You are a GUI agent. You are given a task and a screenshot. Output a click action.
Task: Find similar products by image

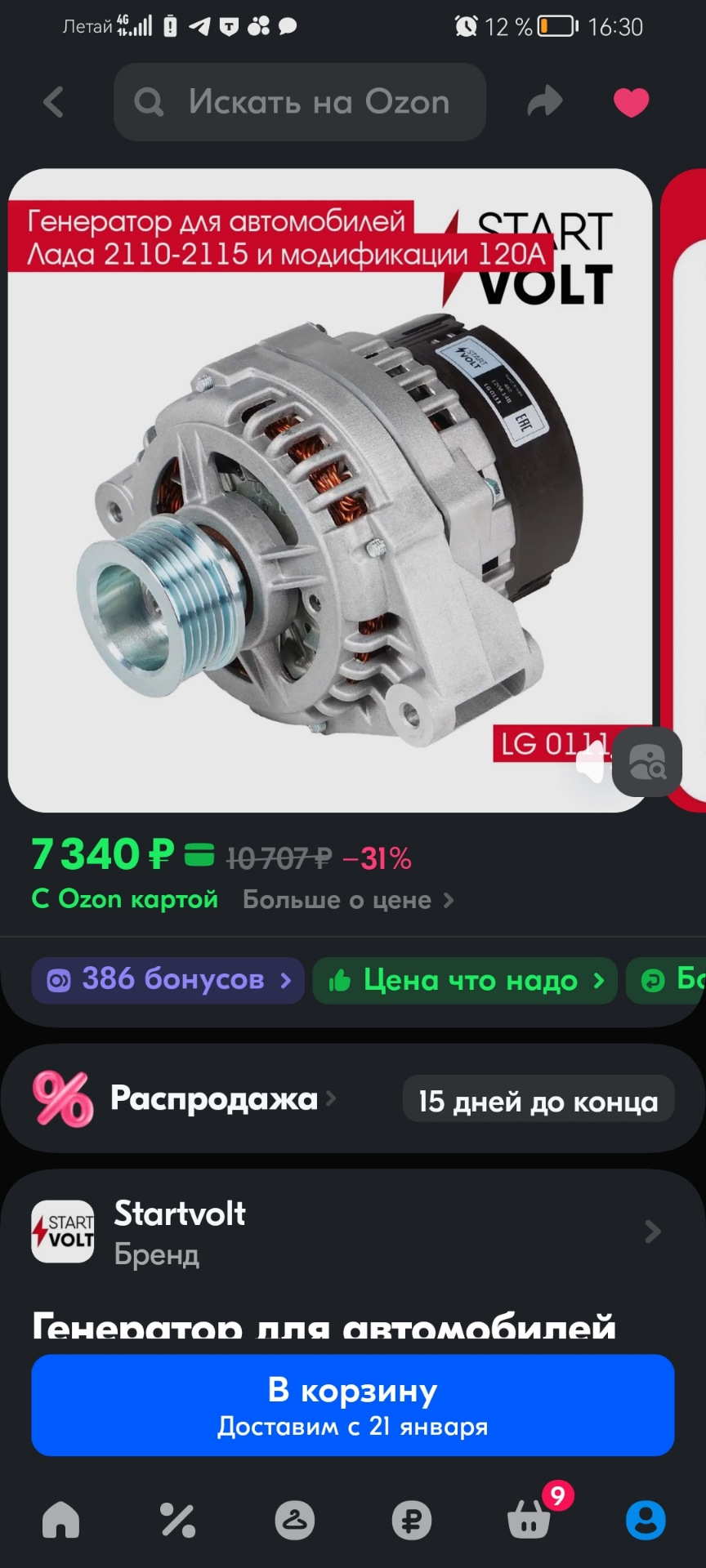(x=647, y=762)
